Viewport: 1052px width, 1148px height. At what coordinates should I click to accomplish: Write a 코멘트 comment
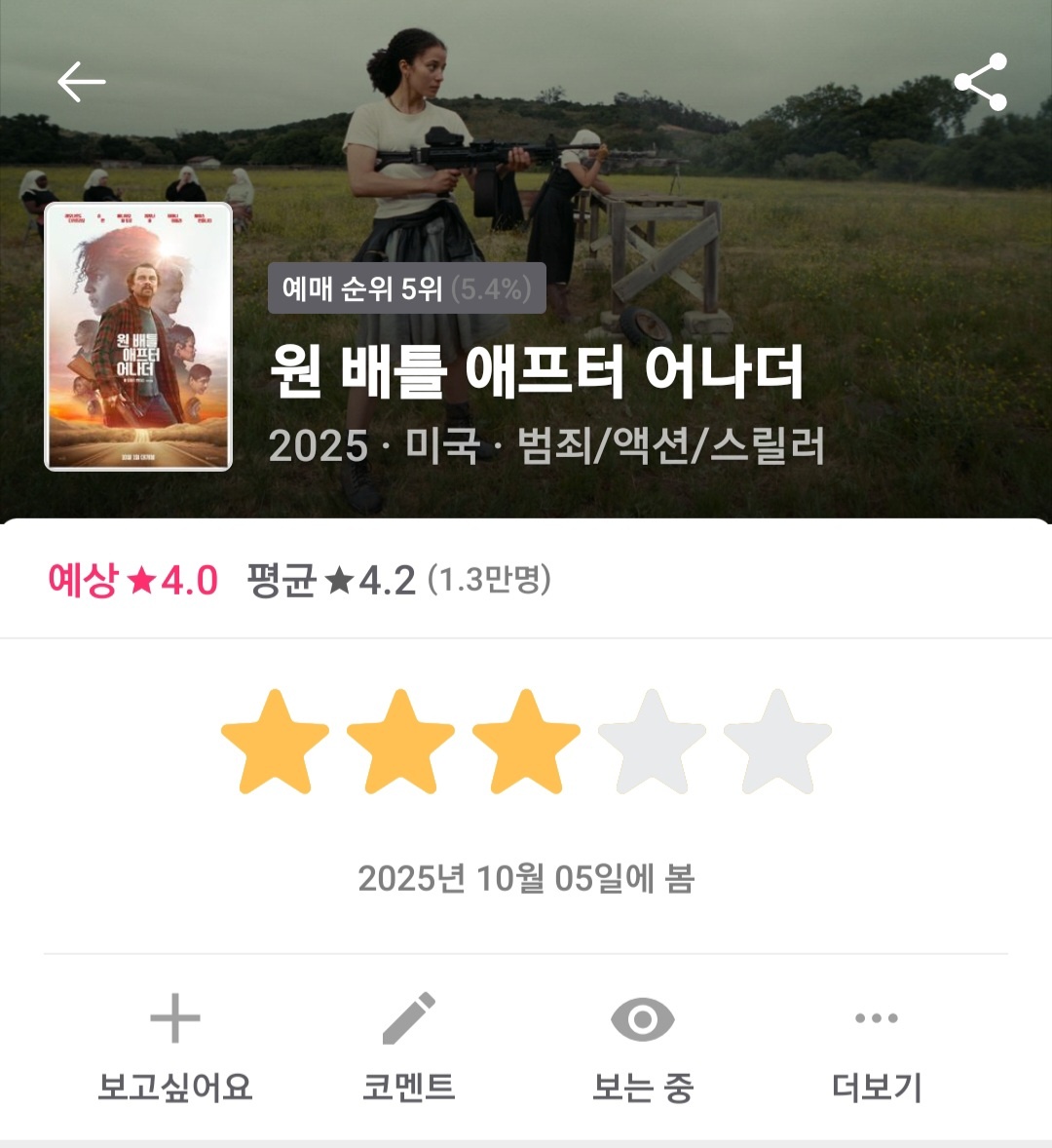pyautogui.click(x=409, y=1048)
